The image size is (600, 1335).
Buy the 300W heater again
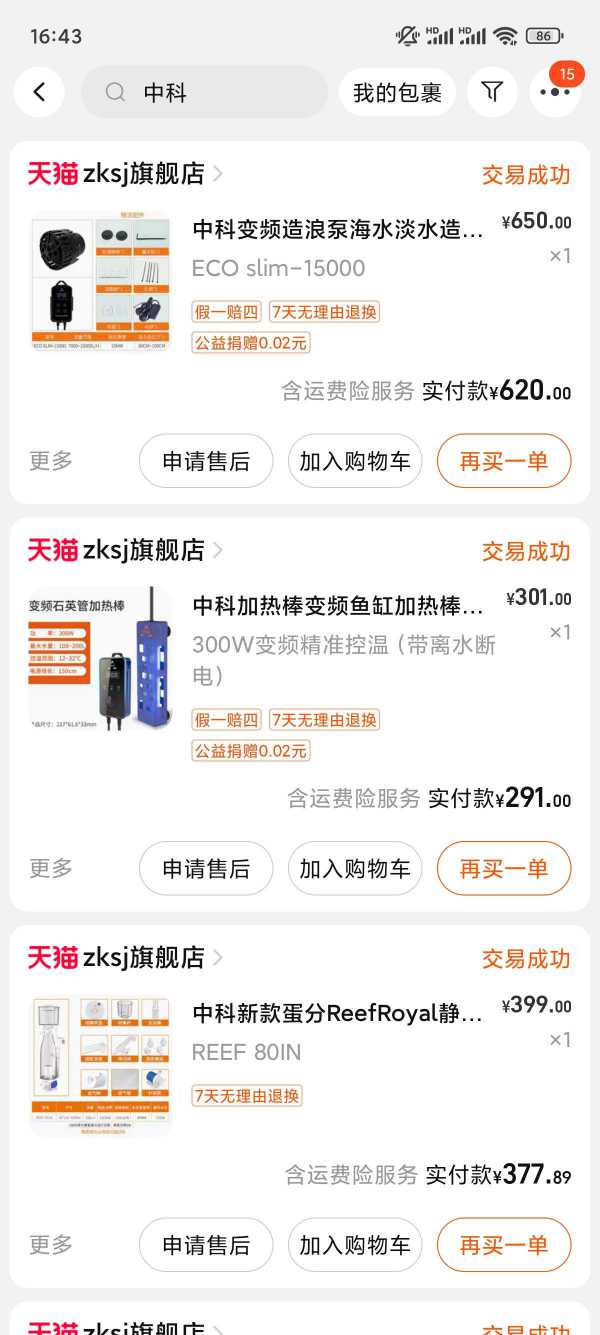coord(504,868)
